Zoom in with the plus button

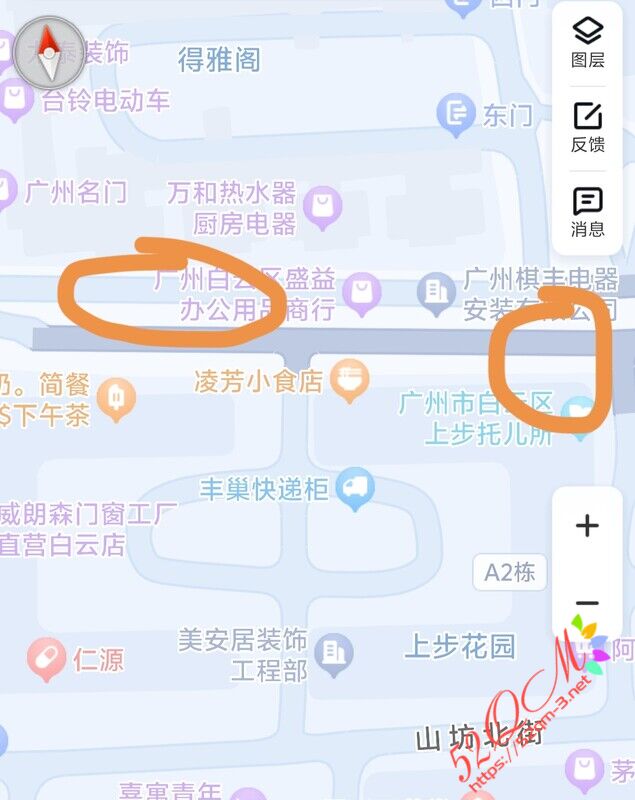click(587, 526)
